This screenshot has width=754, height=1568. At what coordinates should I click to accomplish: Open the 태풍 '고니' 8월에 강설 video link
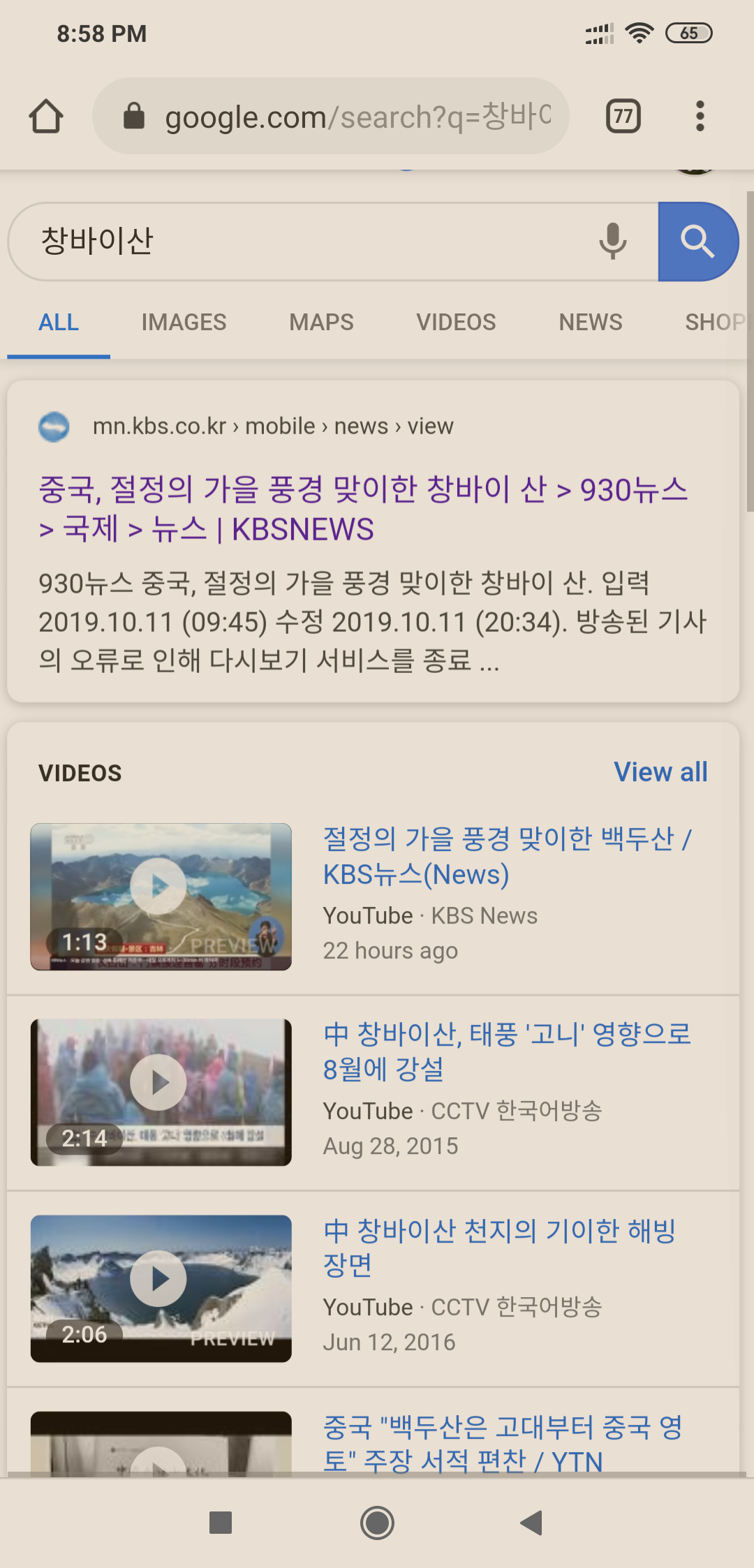click(507, 1051)
